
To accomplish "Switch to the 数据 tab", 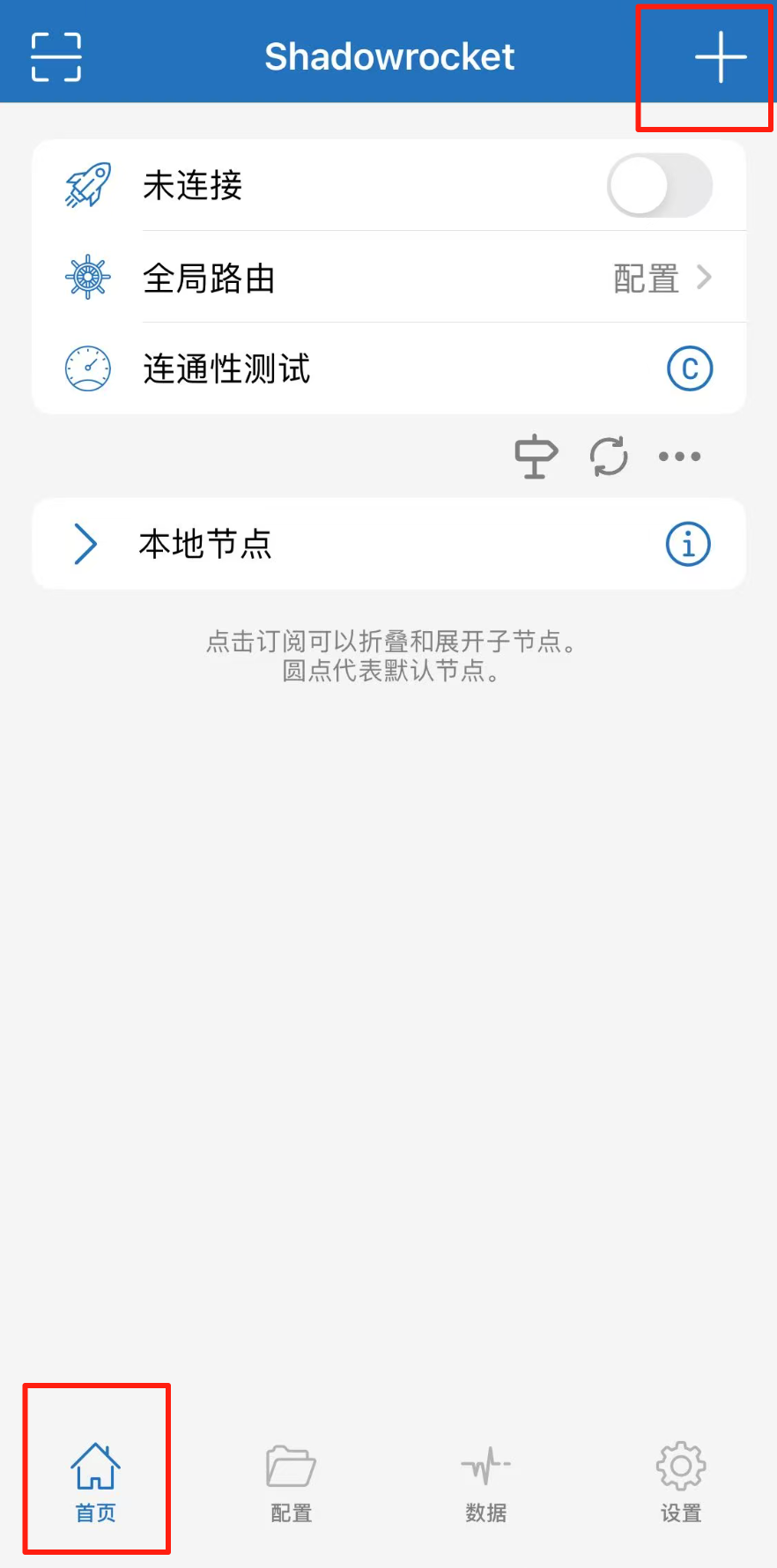I will pos(485,1483).
